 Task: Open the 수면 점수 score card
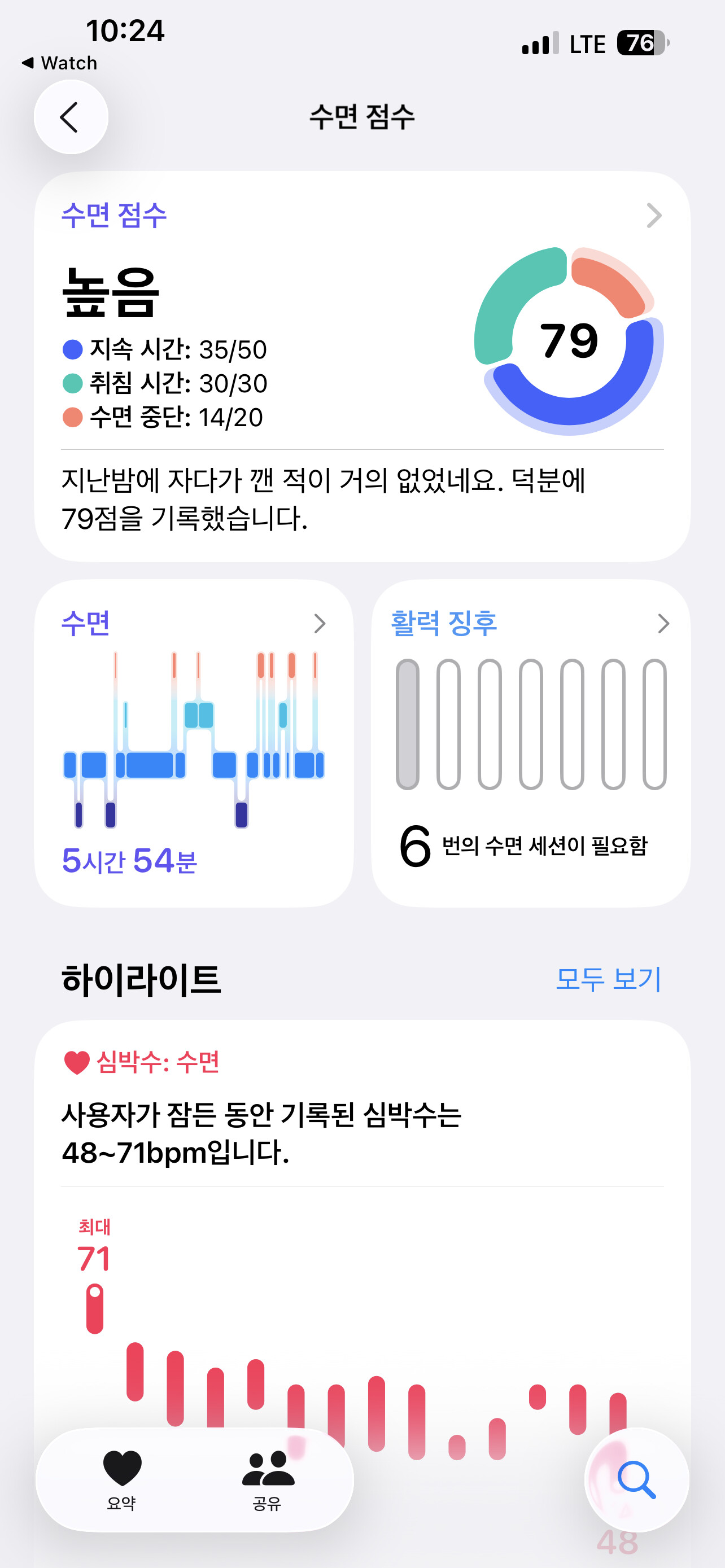point(362,366)
